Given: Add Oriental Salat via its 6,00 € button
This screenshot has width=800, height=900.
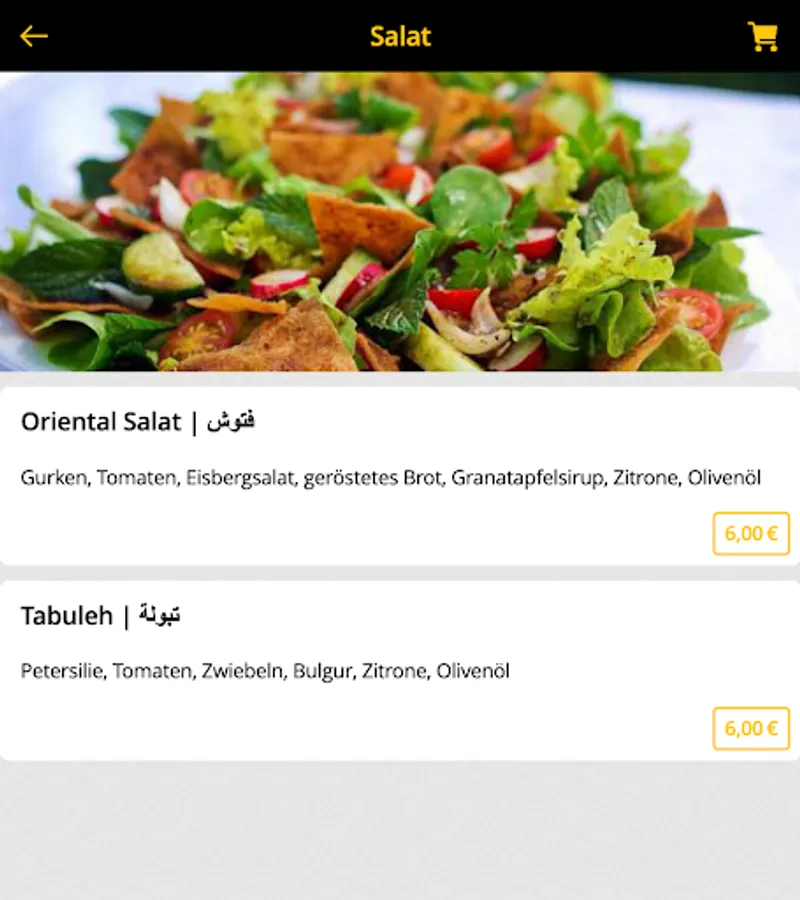Looking at the screenshot, I should pyautogui.click(x=751, y=533).
